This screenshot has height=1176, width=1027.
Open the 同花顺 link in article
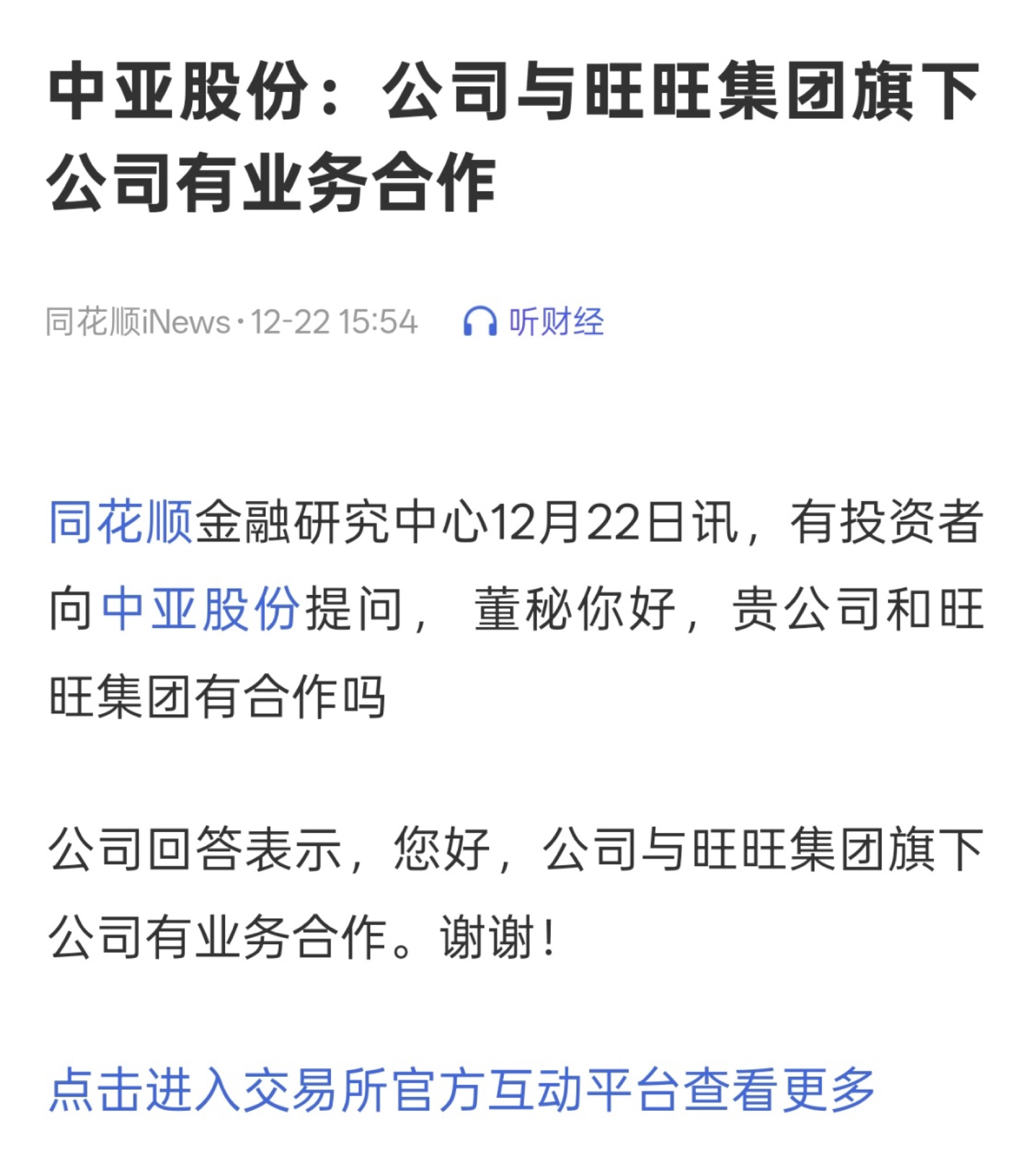click(x=121, y=522)
